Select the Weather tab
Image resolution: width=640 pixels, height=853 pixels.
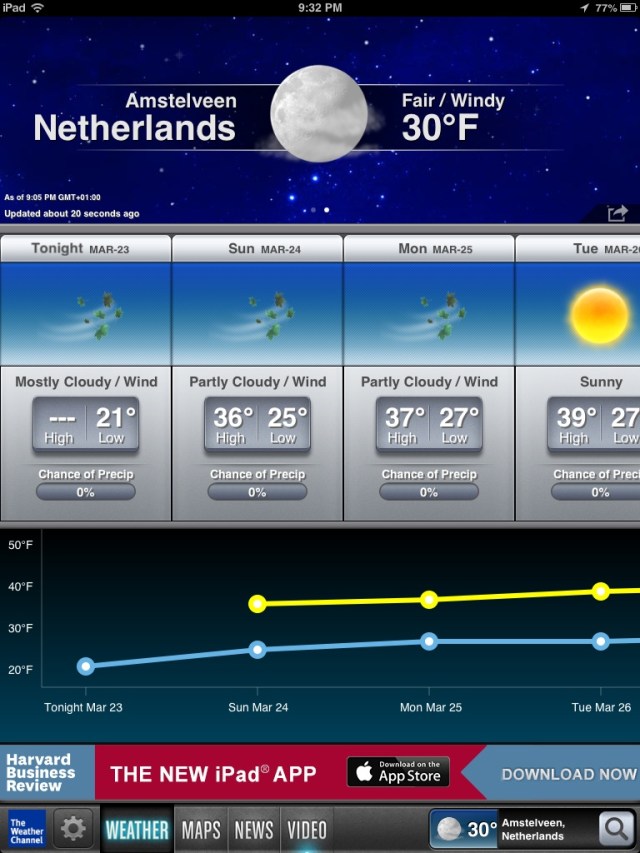click(x=137, y=829)
